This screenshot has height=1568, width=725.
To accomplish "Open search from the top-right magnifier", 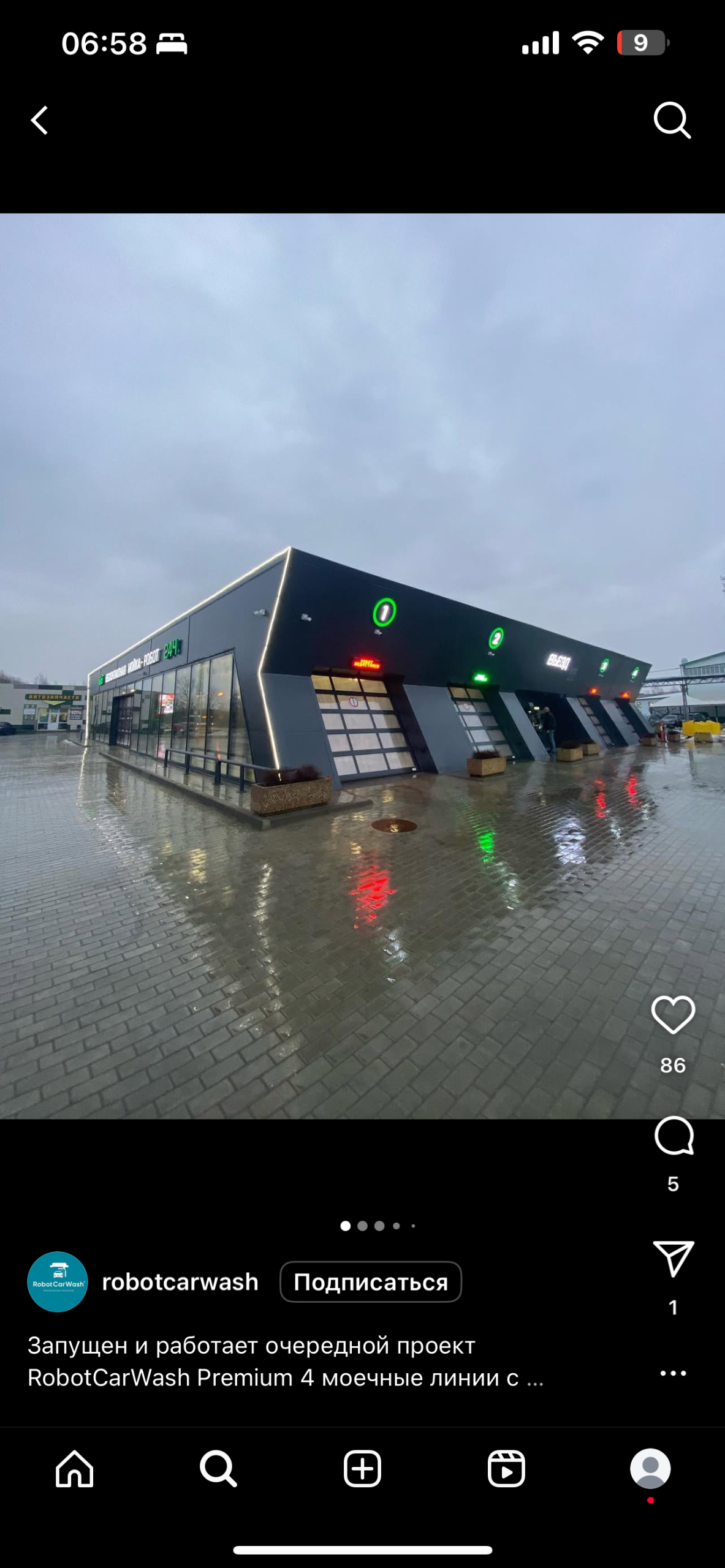I will 672,120.
